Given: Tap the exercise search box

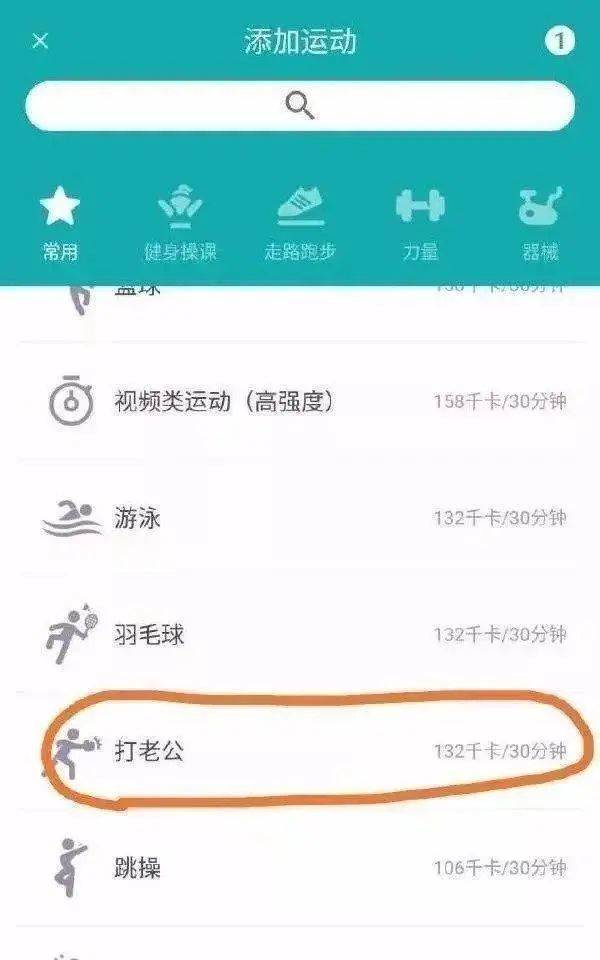Looking at the screenshot, I should click(x=300, y=106).
